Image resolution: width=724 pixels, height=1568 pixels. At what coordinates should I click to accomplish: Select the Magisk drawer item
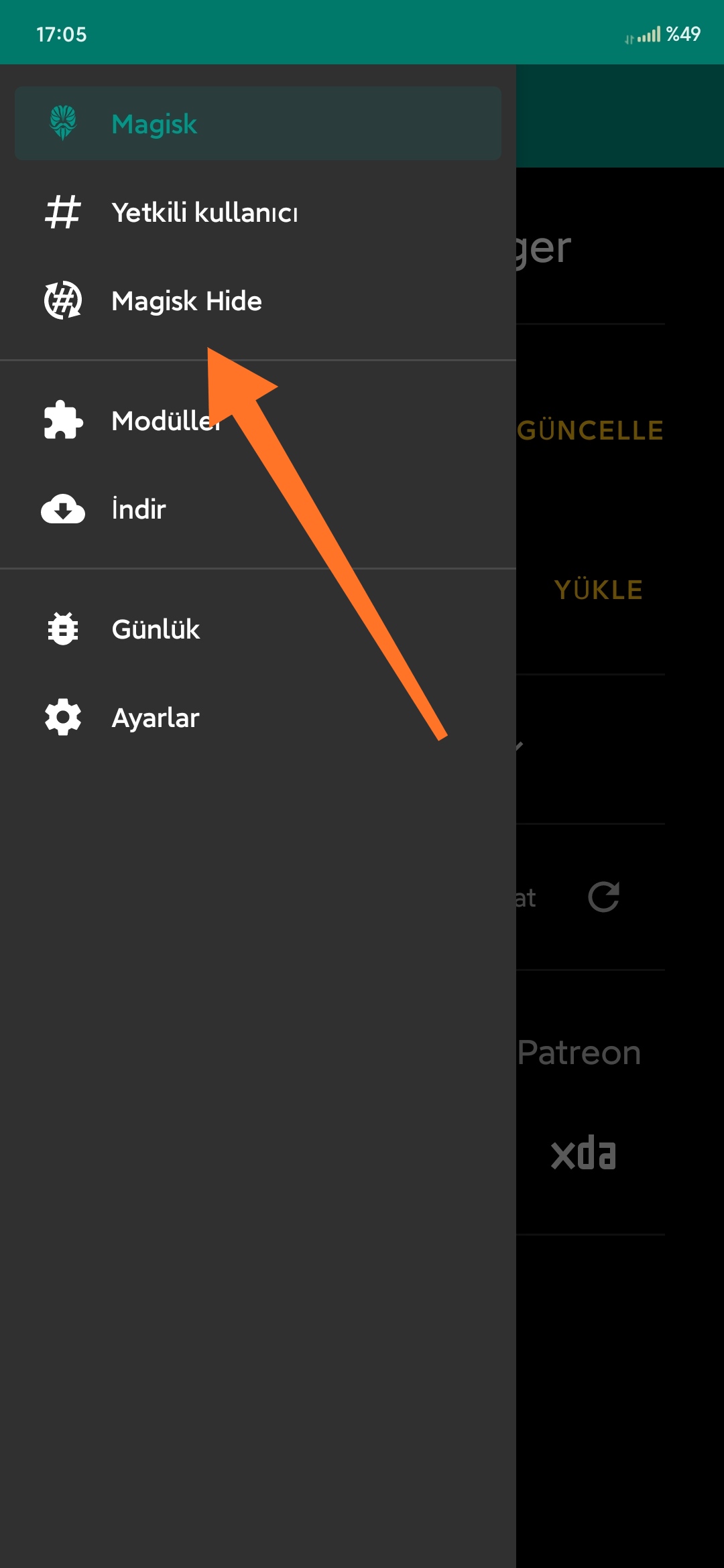pos(258,123)
